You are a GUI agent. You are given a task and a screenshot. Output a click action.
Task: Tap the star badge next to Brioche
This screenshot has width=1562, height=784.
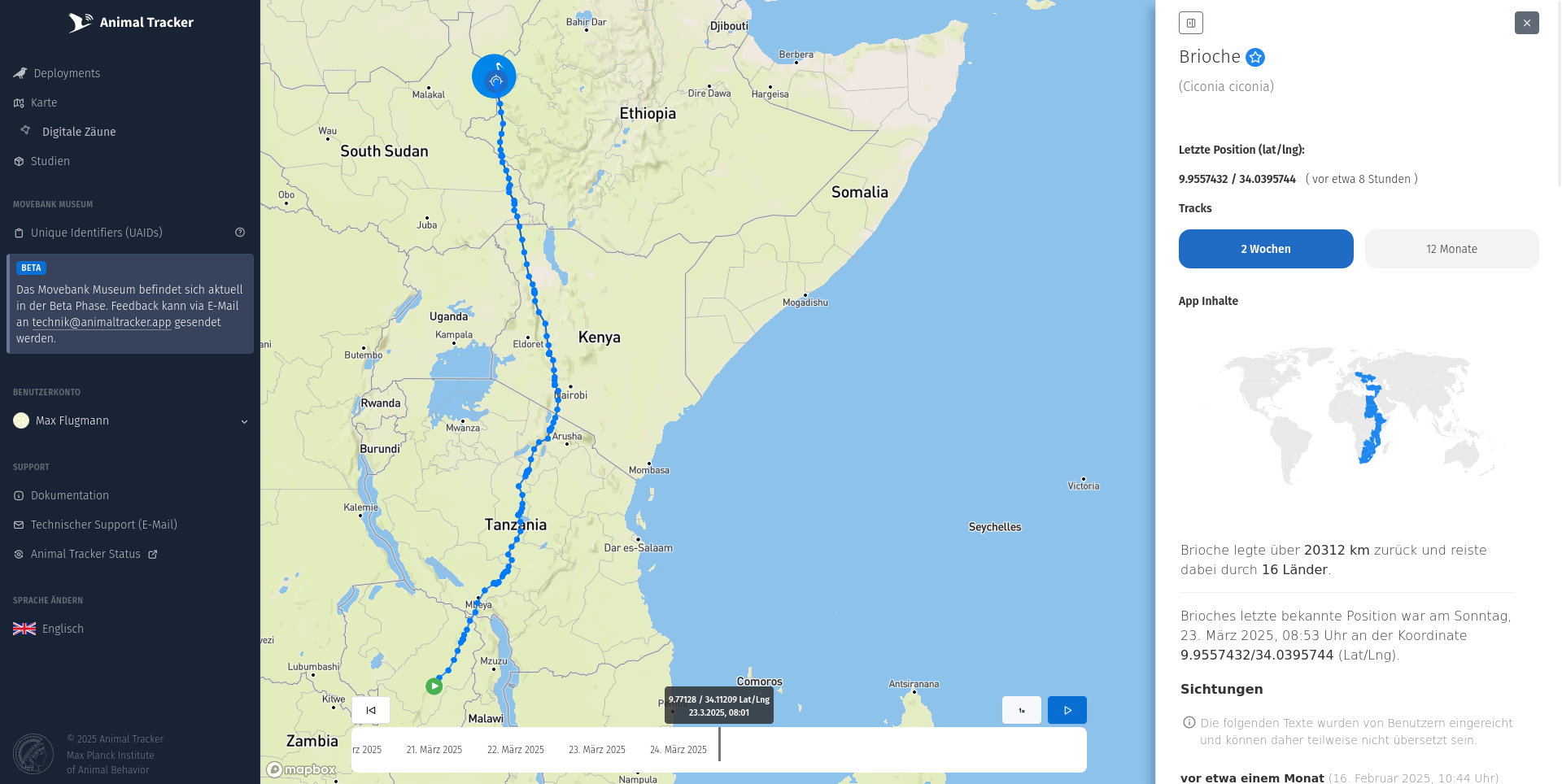point(1255,57)
